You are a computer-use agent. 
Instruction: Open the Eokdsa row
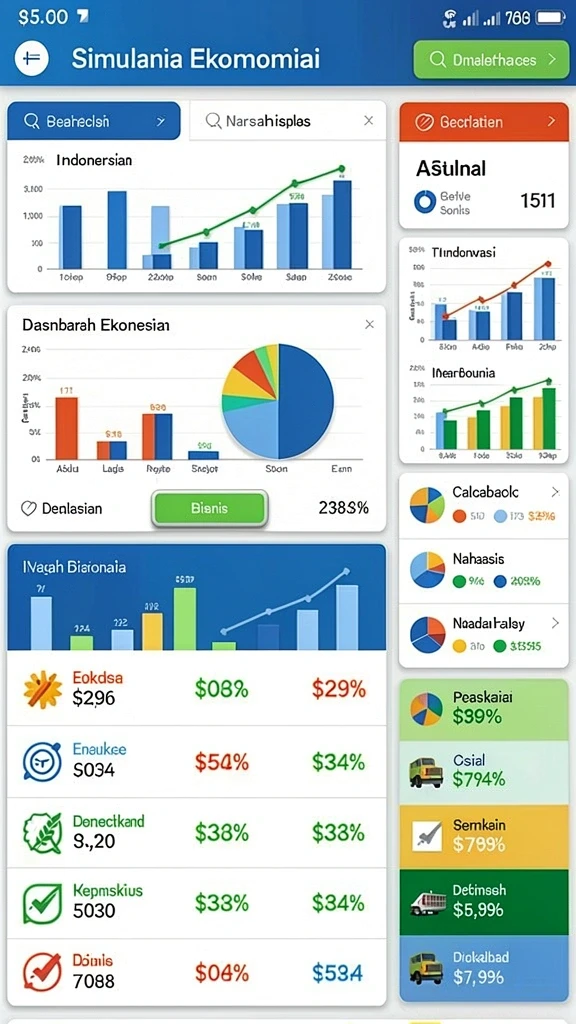[197, 688]
